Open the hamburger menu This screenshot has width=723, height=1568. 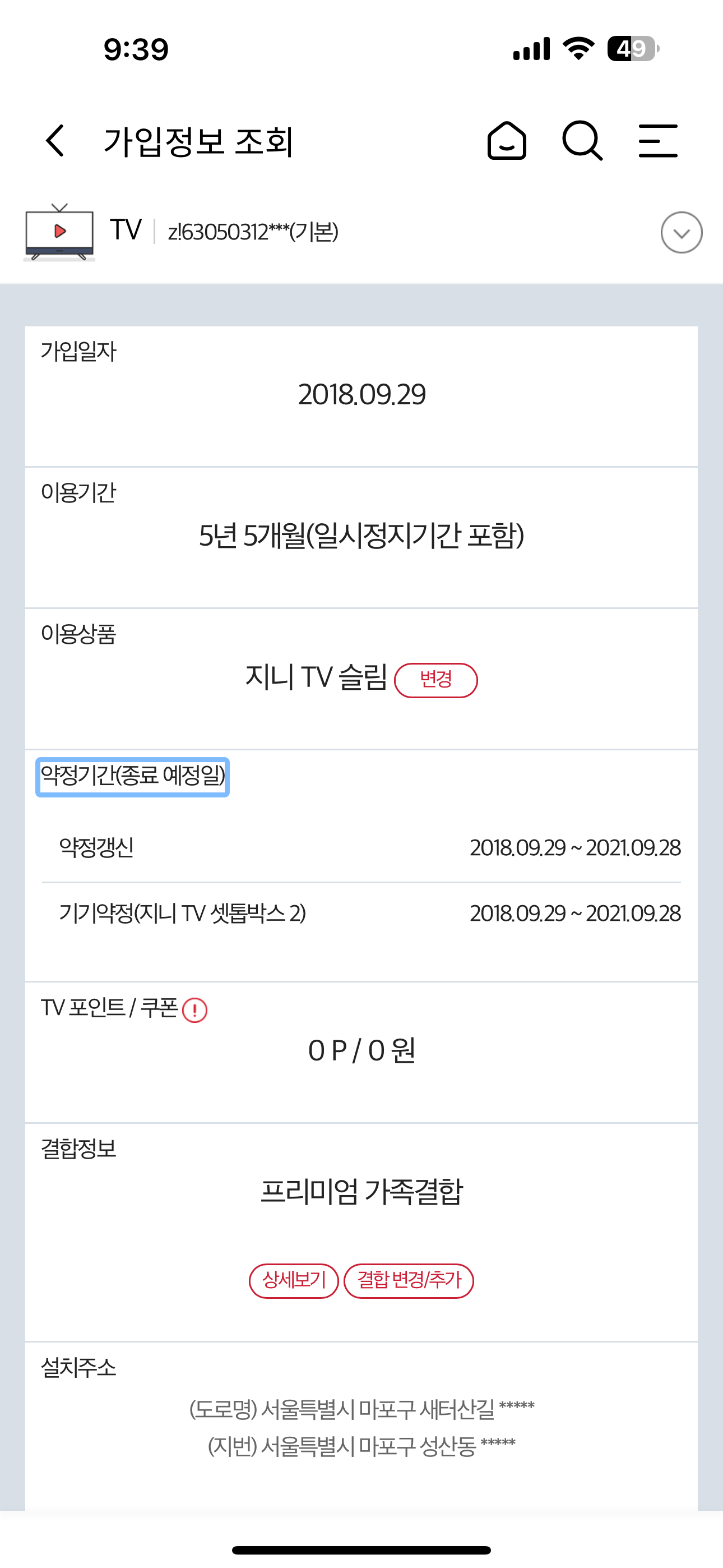click(x=658, y=141)
